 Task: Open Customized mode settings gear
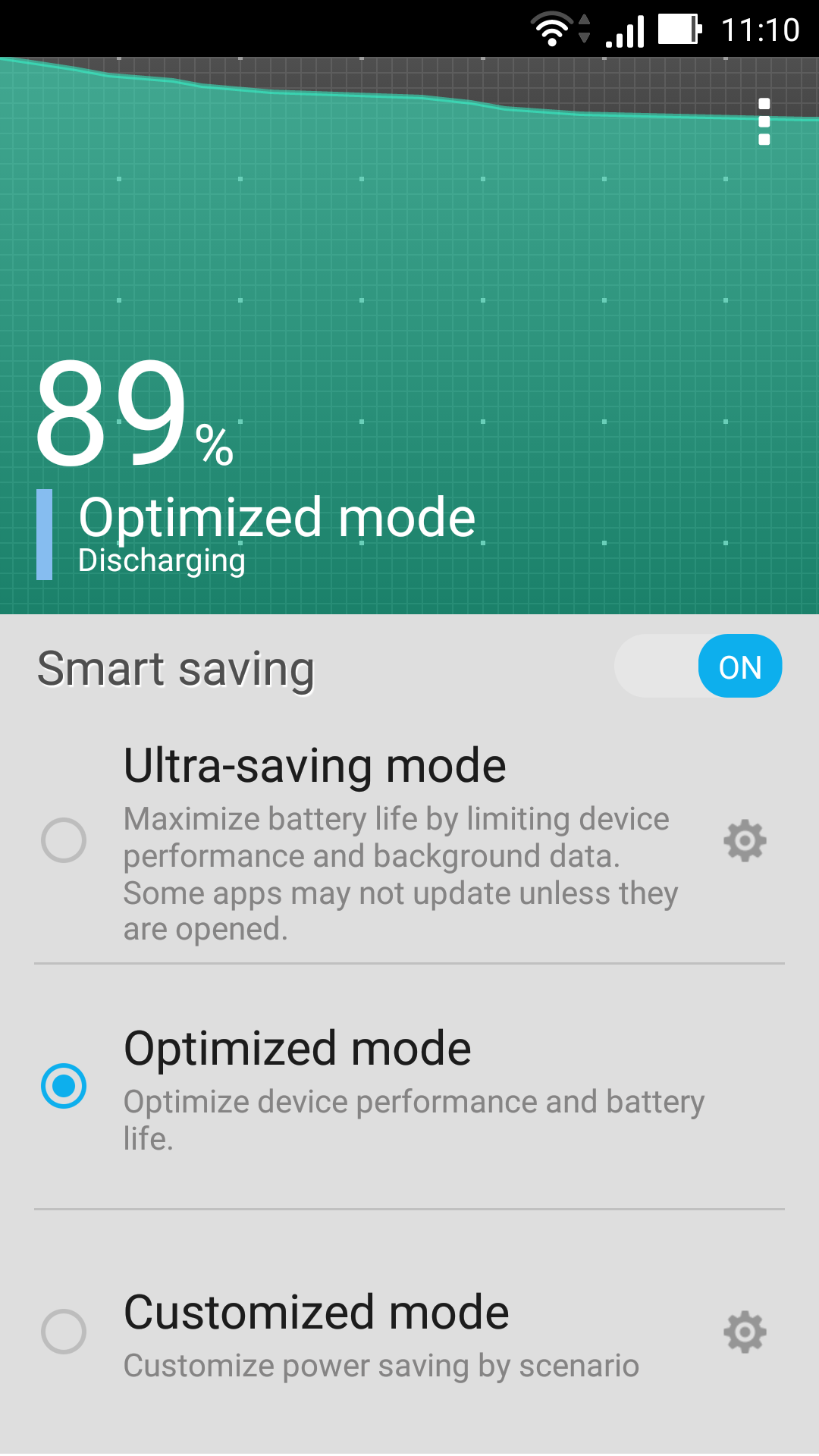[x=745, y=1332]
